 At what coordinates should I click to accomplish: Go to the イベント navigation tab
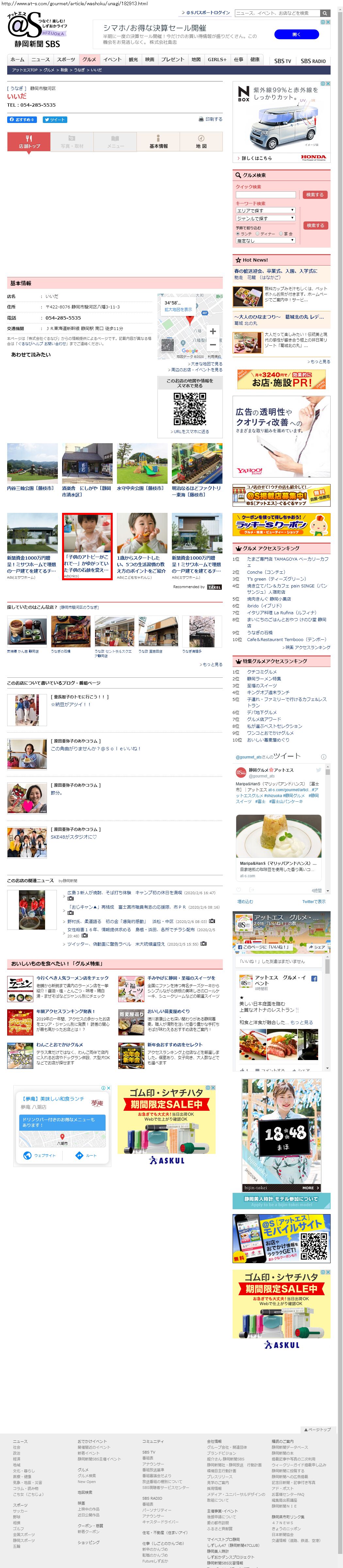pyautogui.click(x=112, y=60)
